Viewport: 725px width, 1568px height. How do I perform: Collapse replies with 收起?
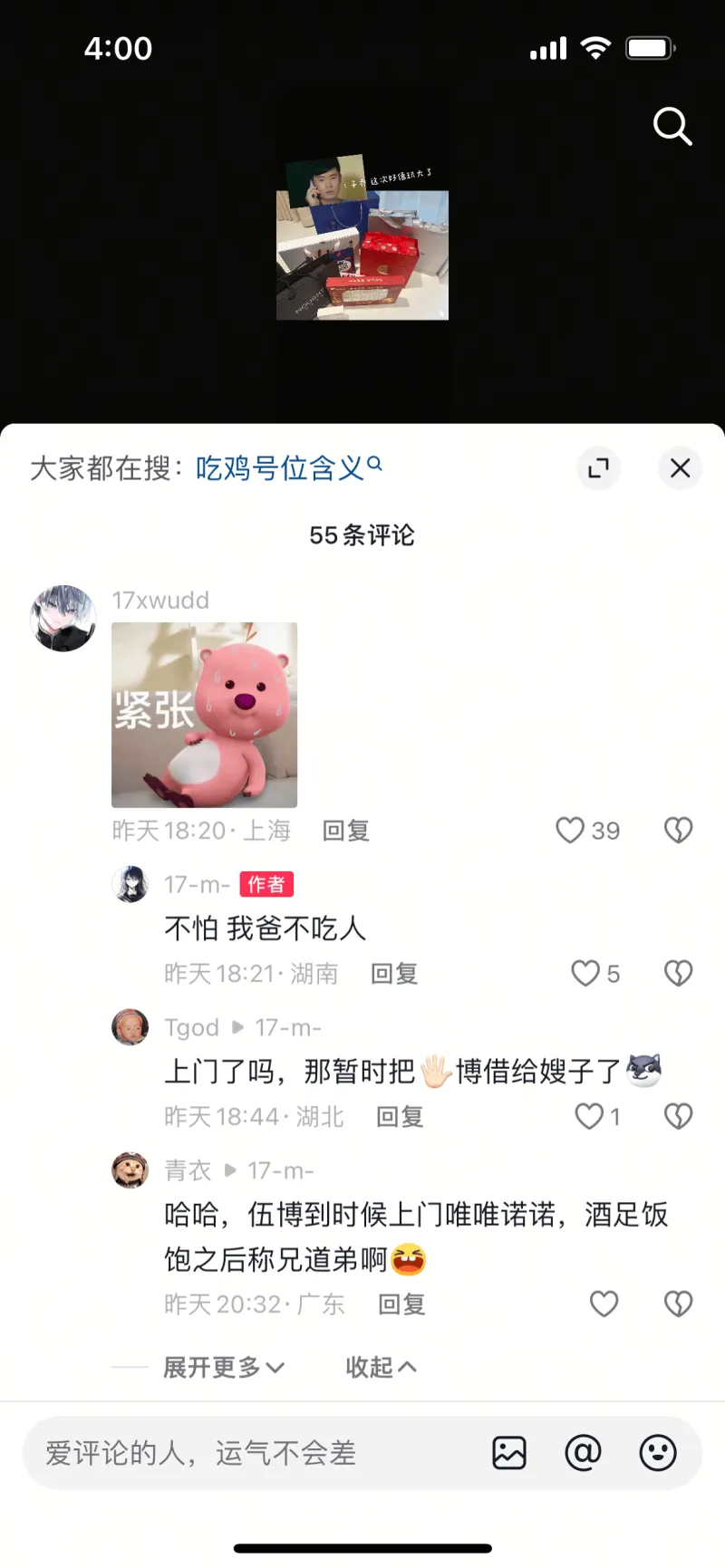tap(381, 1367)
